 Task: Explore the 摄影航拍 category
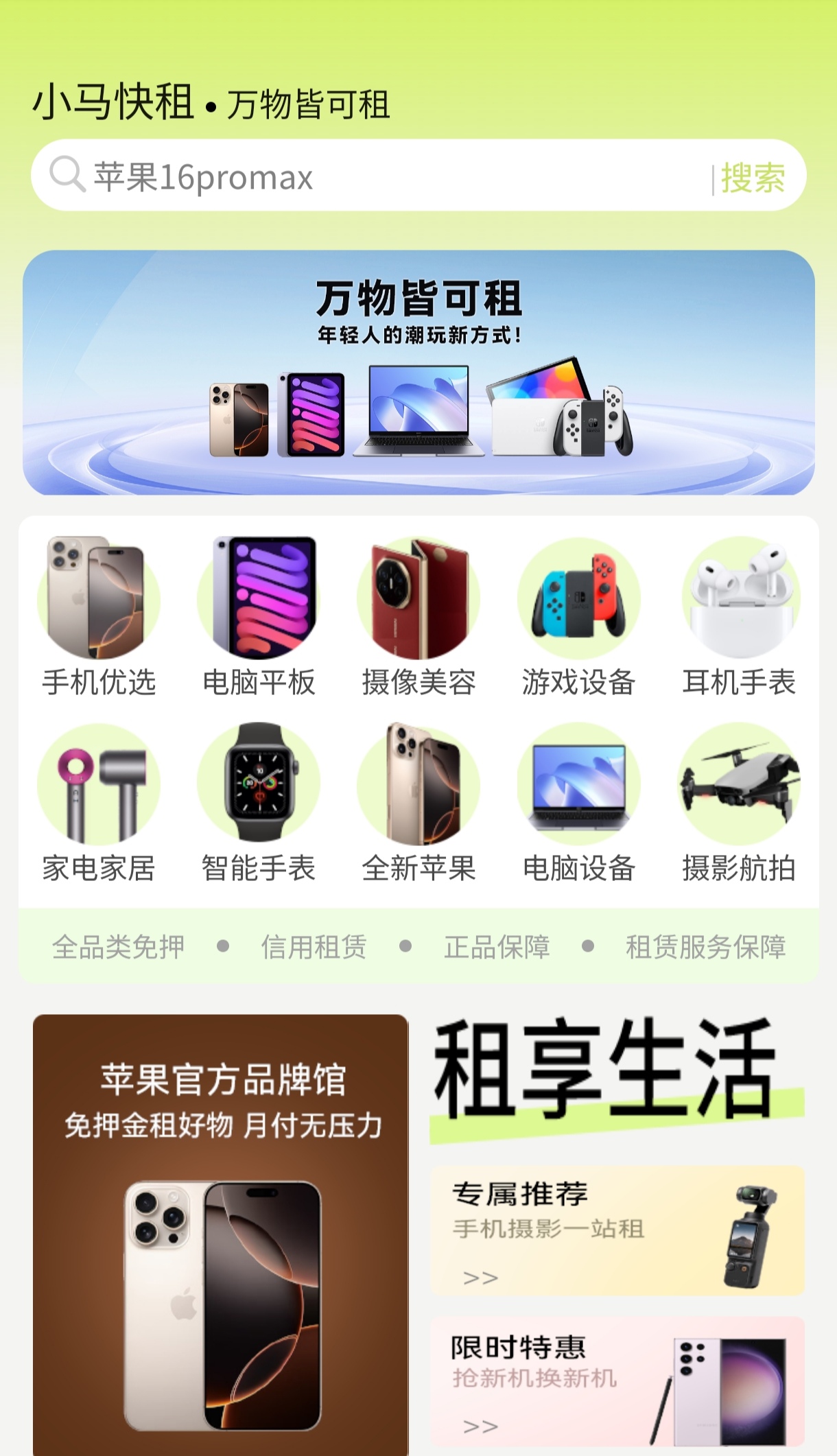tap(739, 801)
